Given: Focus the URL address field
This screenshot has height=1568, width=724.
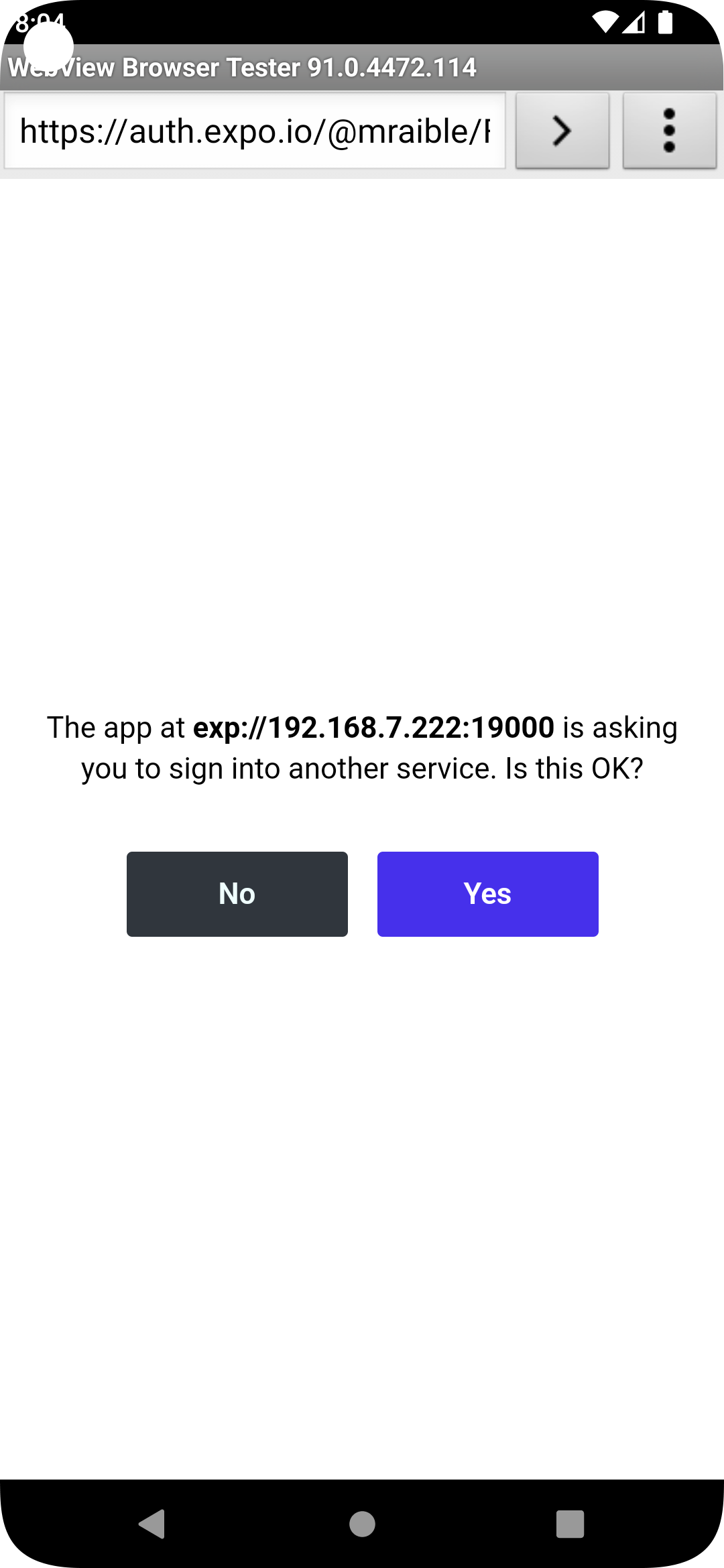Looking at the screenshot, I should coord(255,131).
